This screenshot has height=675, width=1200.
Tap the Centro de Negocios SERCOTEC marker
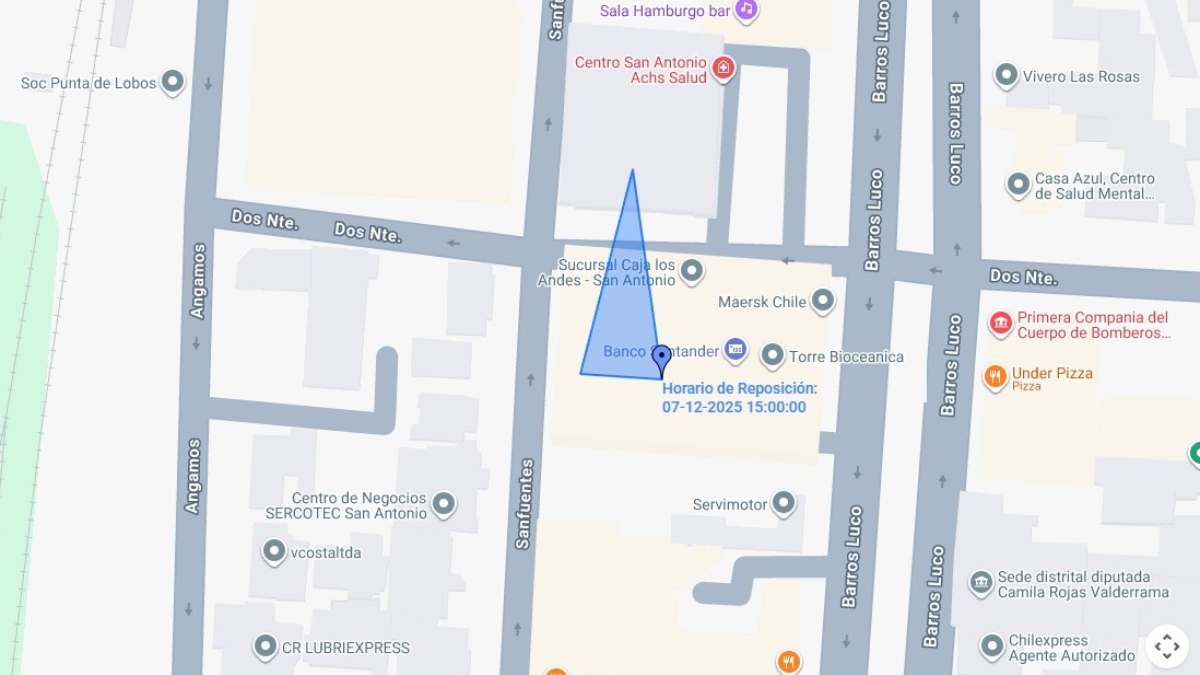pos(443,505)
